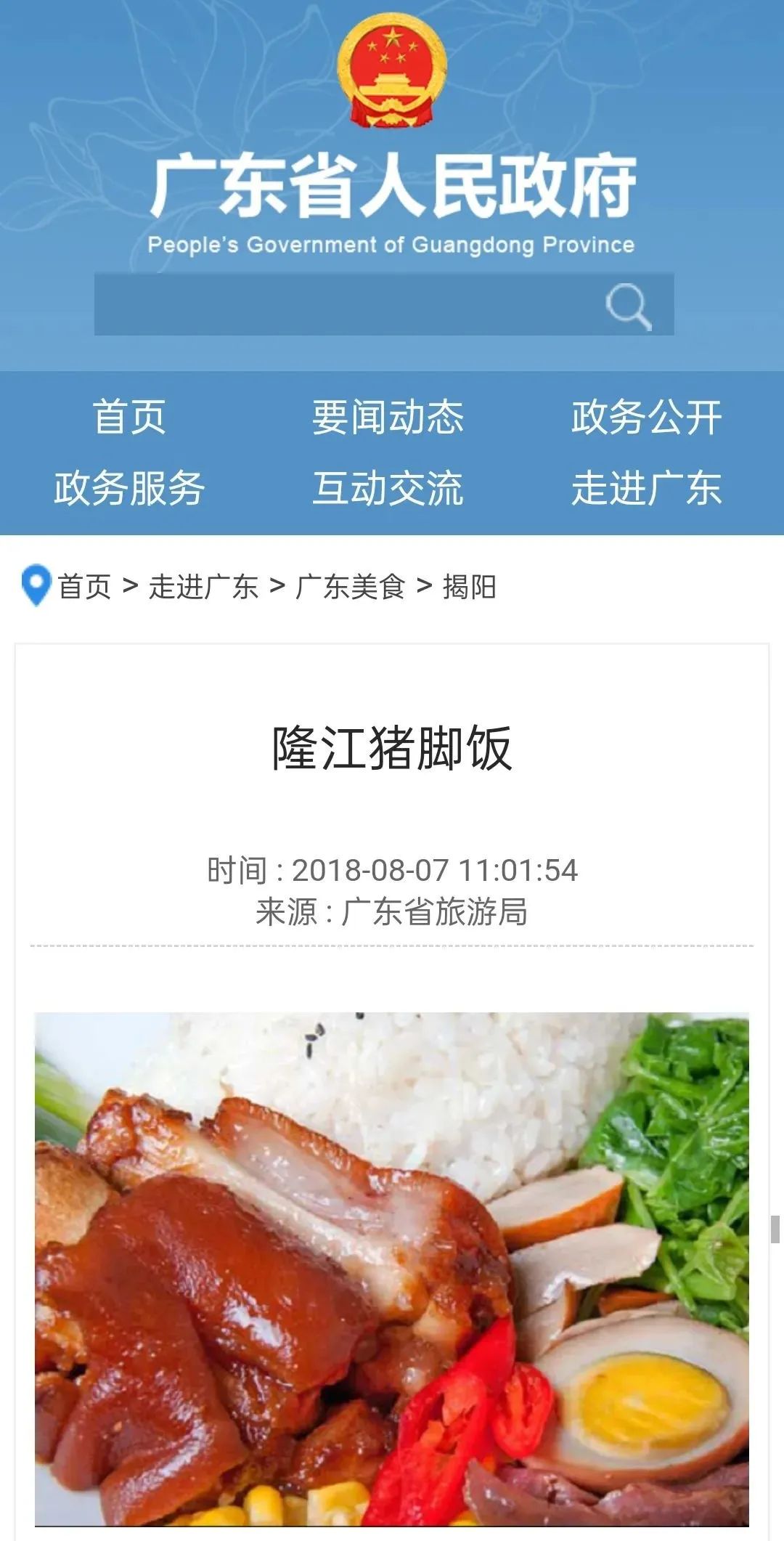Tap the search magnifier icon
The width and height of the screenshot is (784, 1541).
pyautogui.click(x=629, y=306)
